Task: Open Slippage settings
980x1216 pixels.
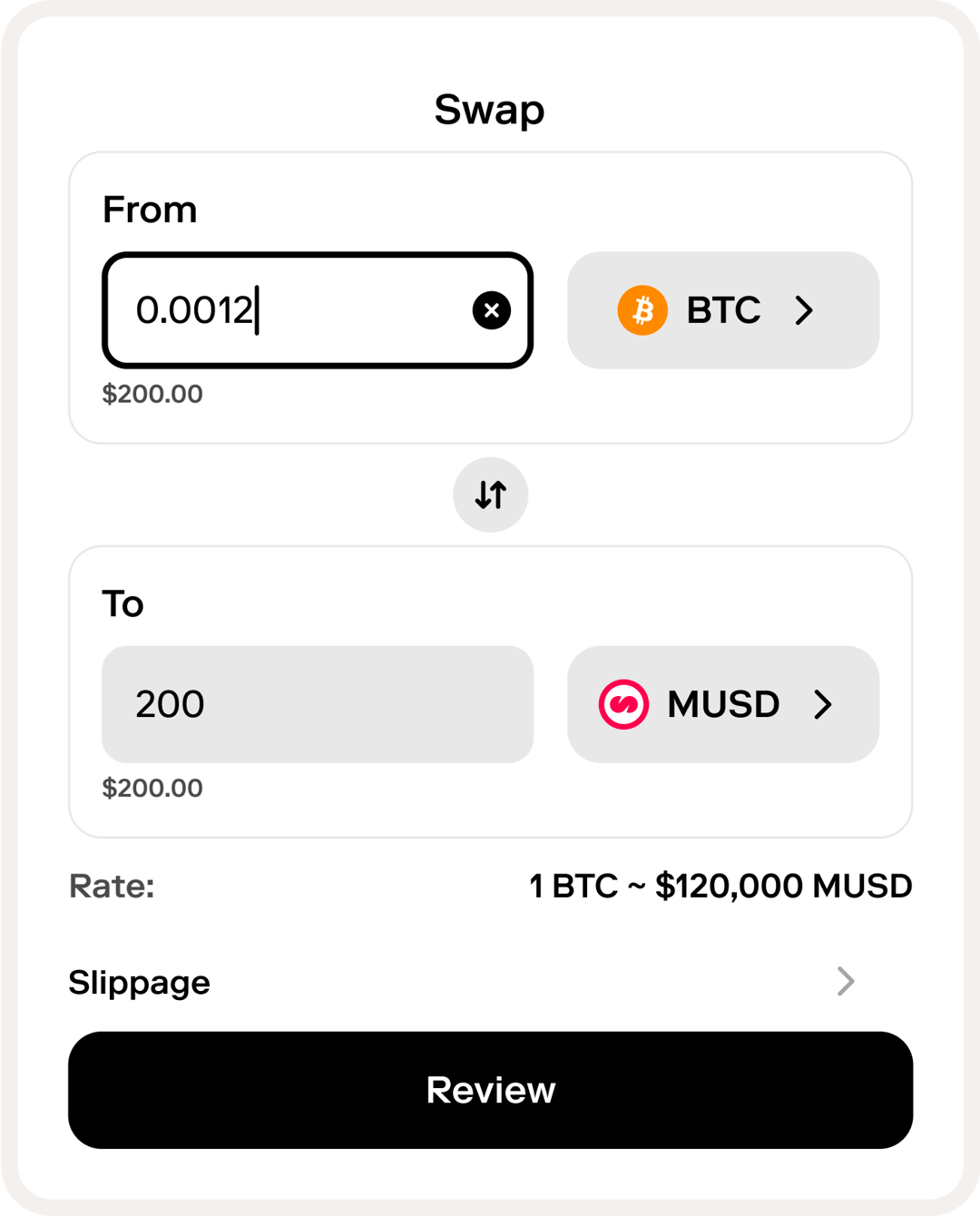Action: click(490, 982)
